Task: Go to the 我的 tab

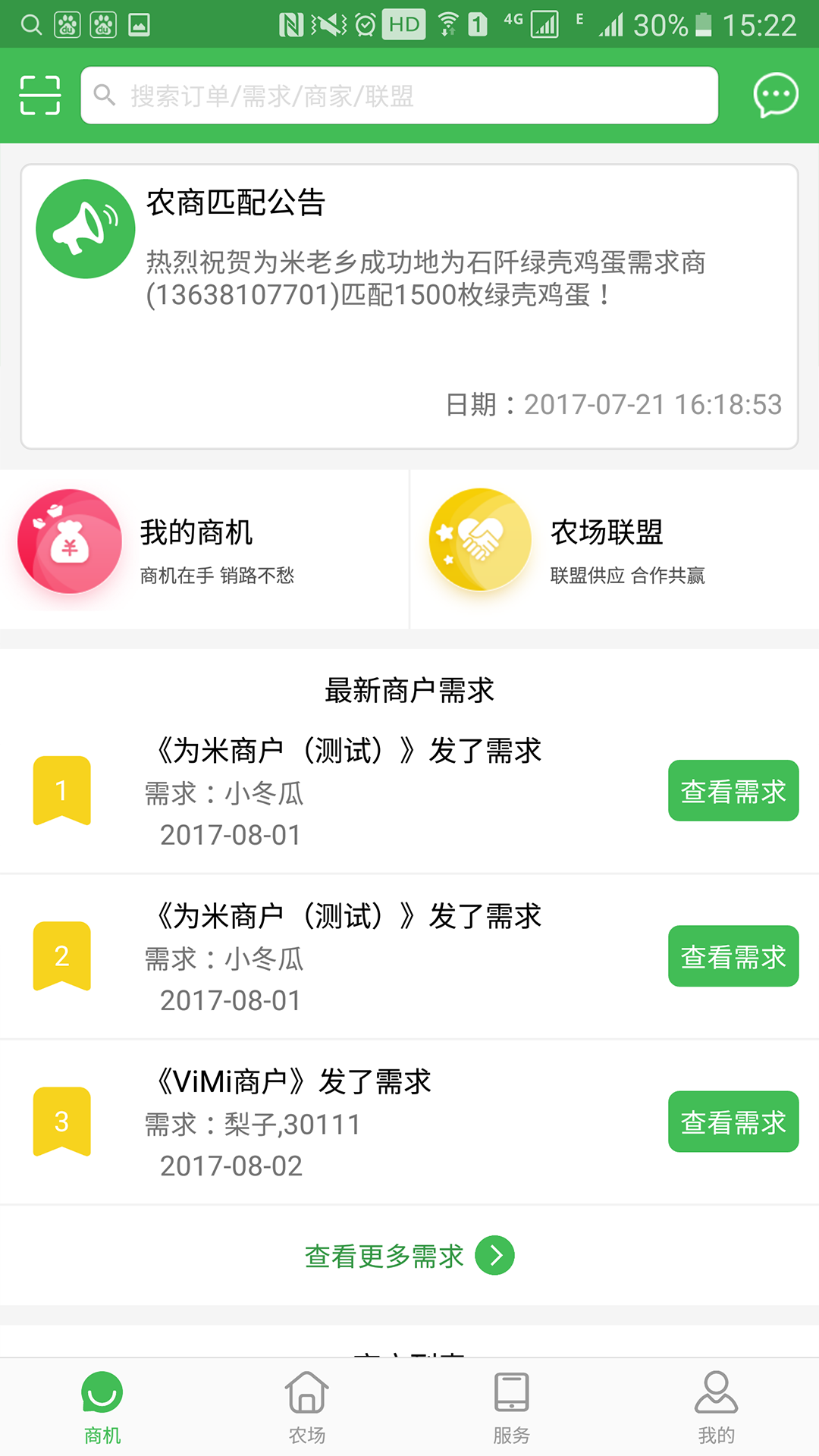Action: click(x=717, y=1407)
